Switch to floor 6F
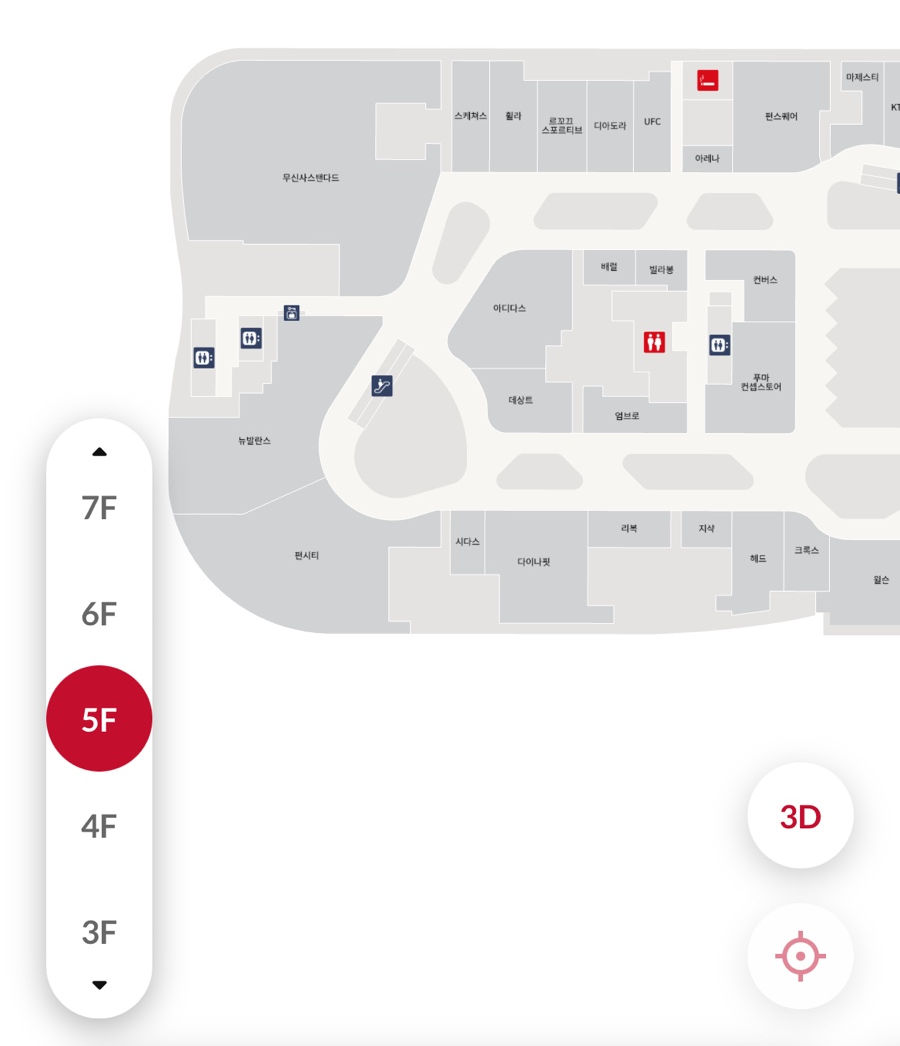This screenshot has height=1046, width=900. [x=99, y=614]
